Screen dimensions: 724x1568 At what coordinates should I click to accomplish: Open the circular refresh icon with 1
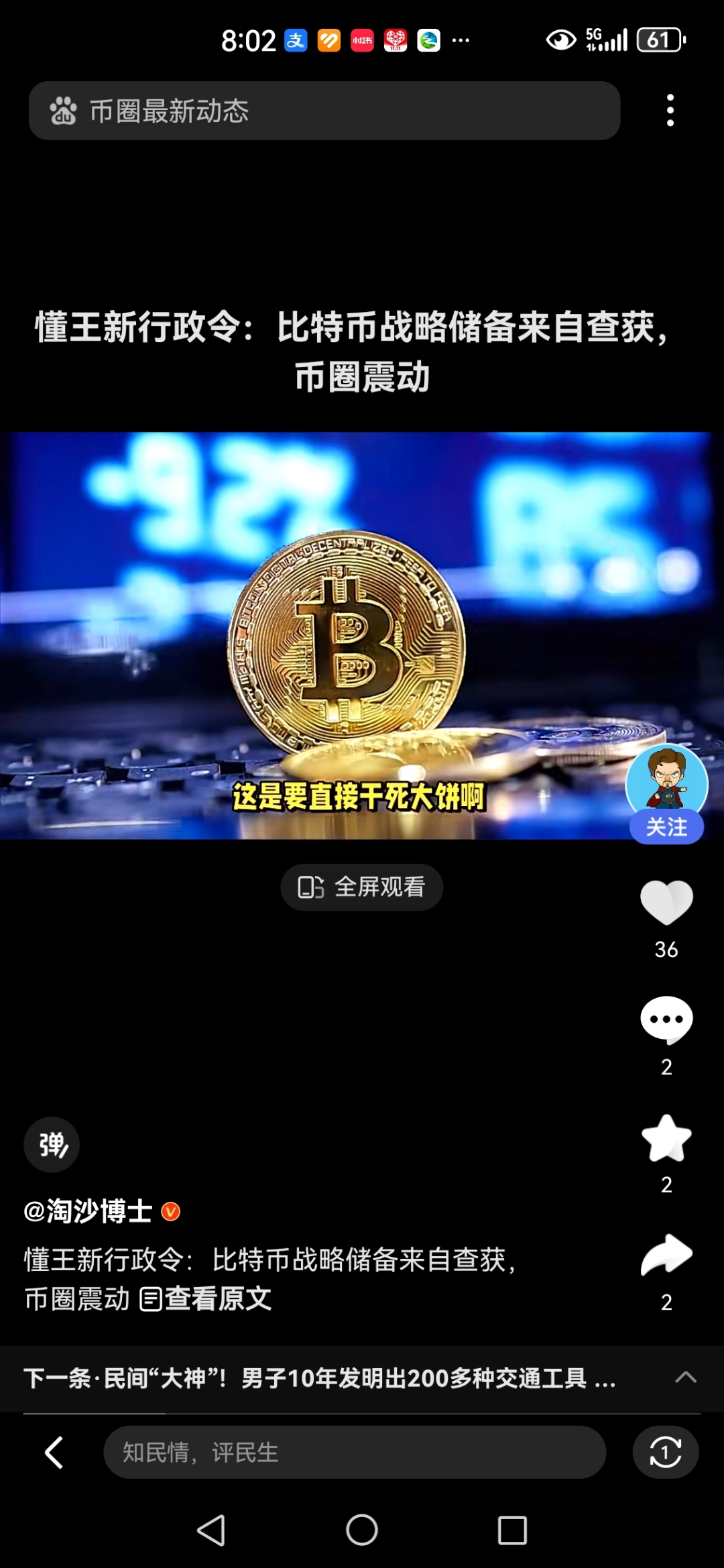pyautogui.click(x=665, y=1453)
